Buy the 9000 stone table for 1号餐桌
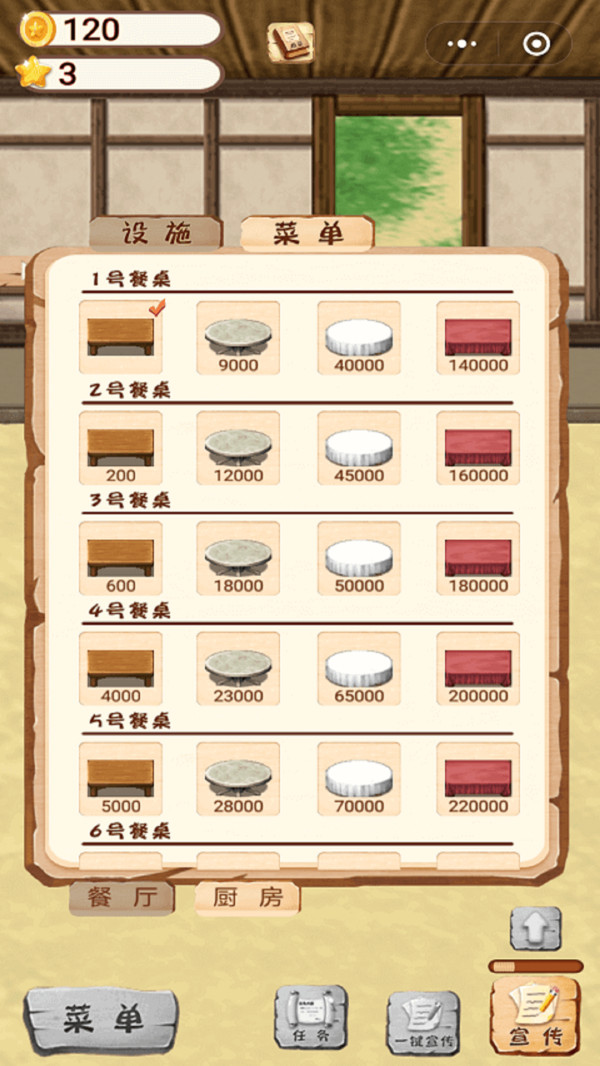The image size is (600, 1066). pos(238,338)
